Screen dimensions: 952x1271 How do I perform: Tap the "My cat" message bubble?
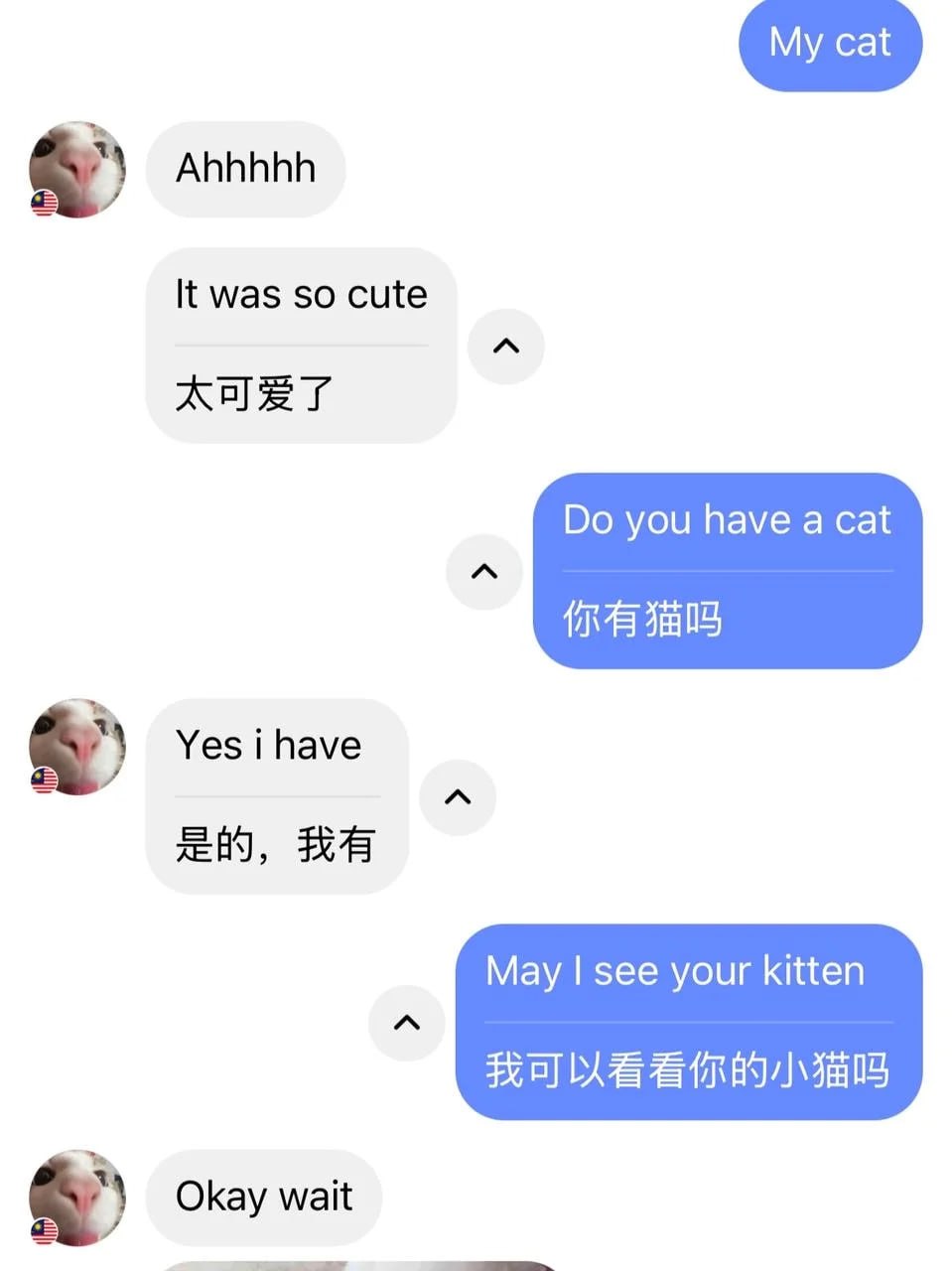(x=830, y=44)
